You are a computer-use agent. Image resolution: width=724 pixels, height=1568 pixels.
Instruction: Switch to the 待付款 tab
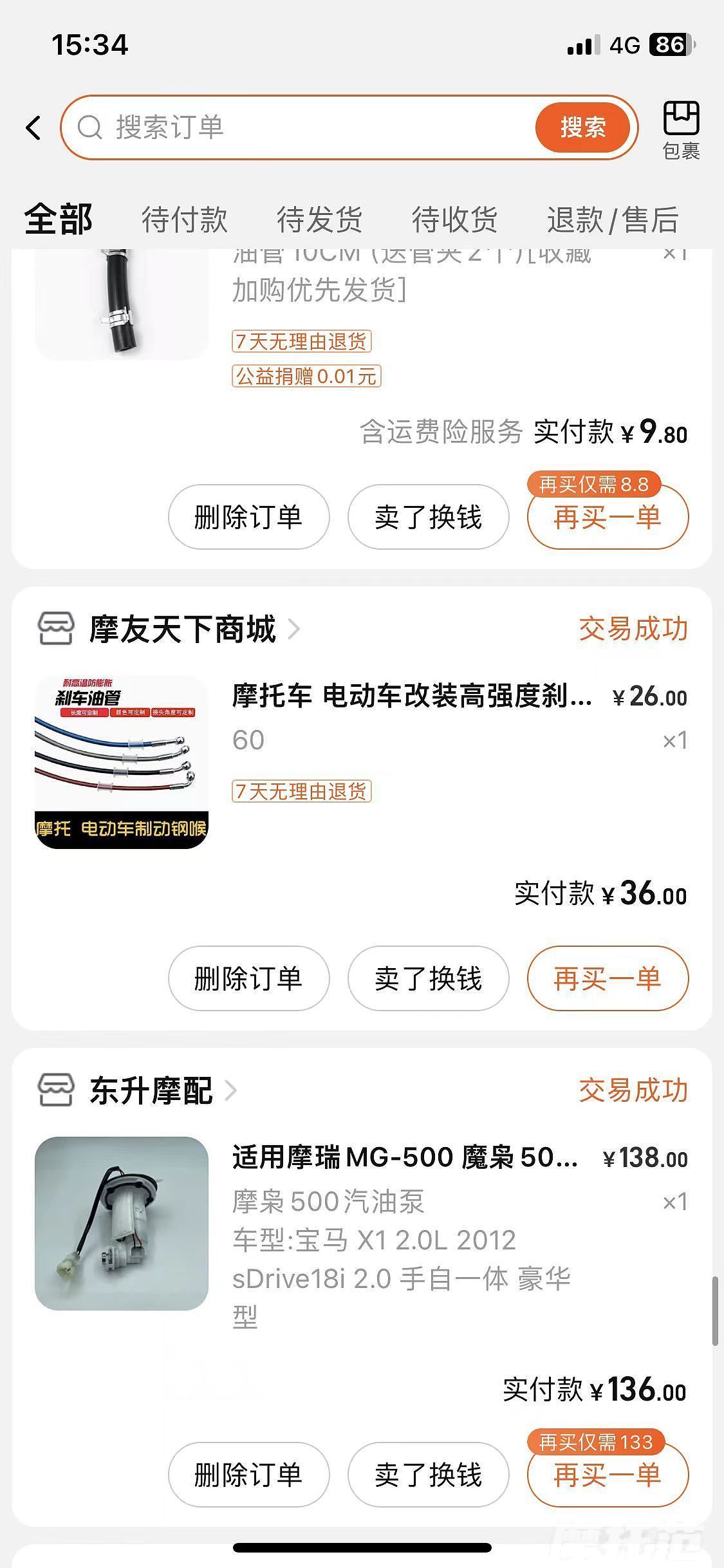[185, 219]
